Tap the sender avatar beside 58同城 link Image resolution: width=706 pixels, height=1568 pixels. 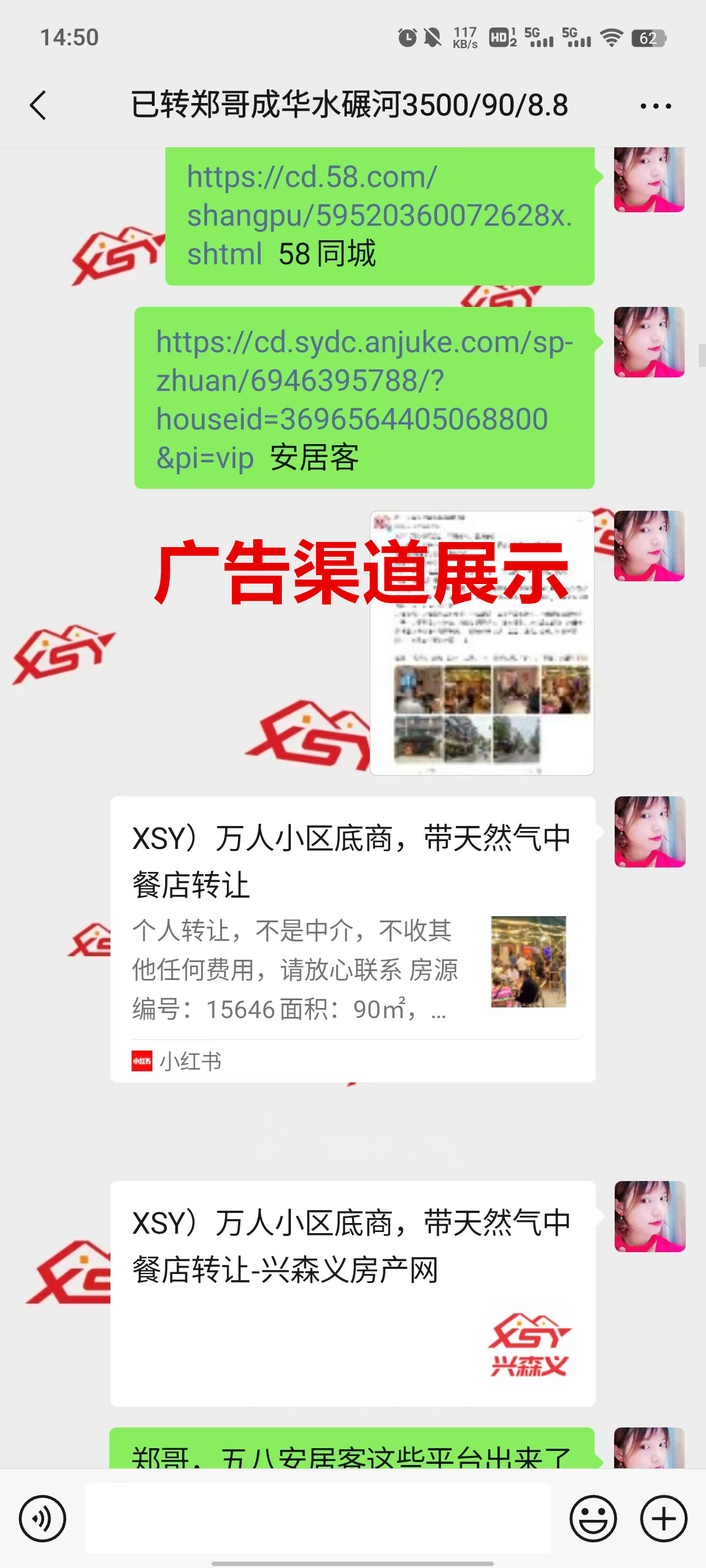649,180
